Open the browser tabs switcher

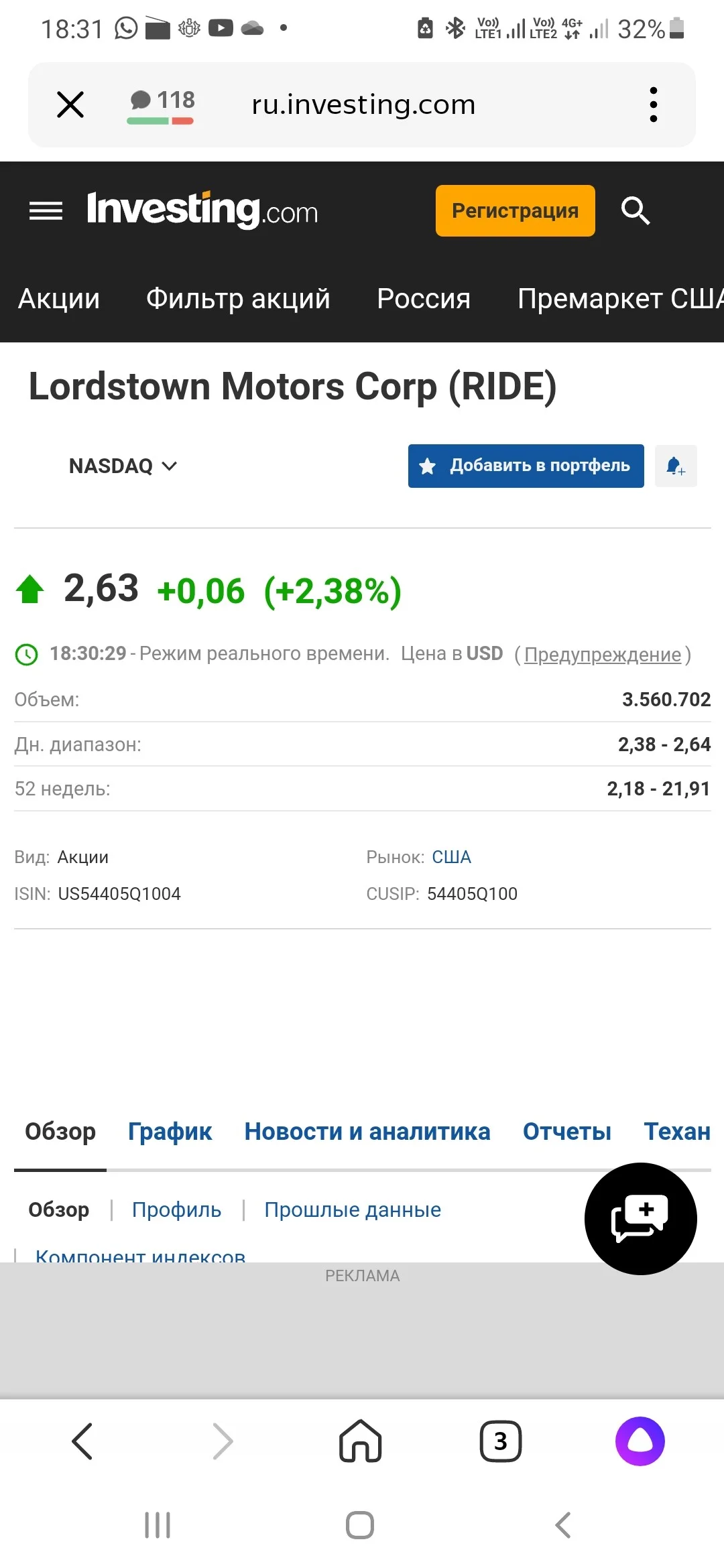coord(500,1441)
